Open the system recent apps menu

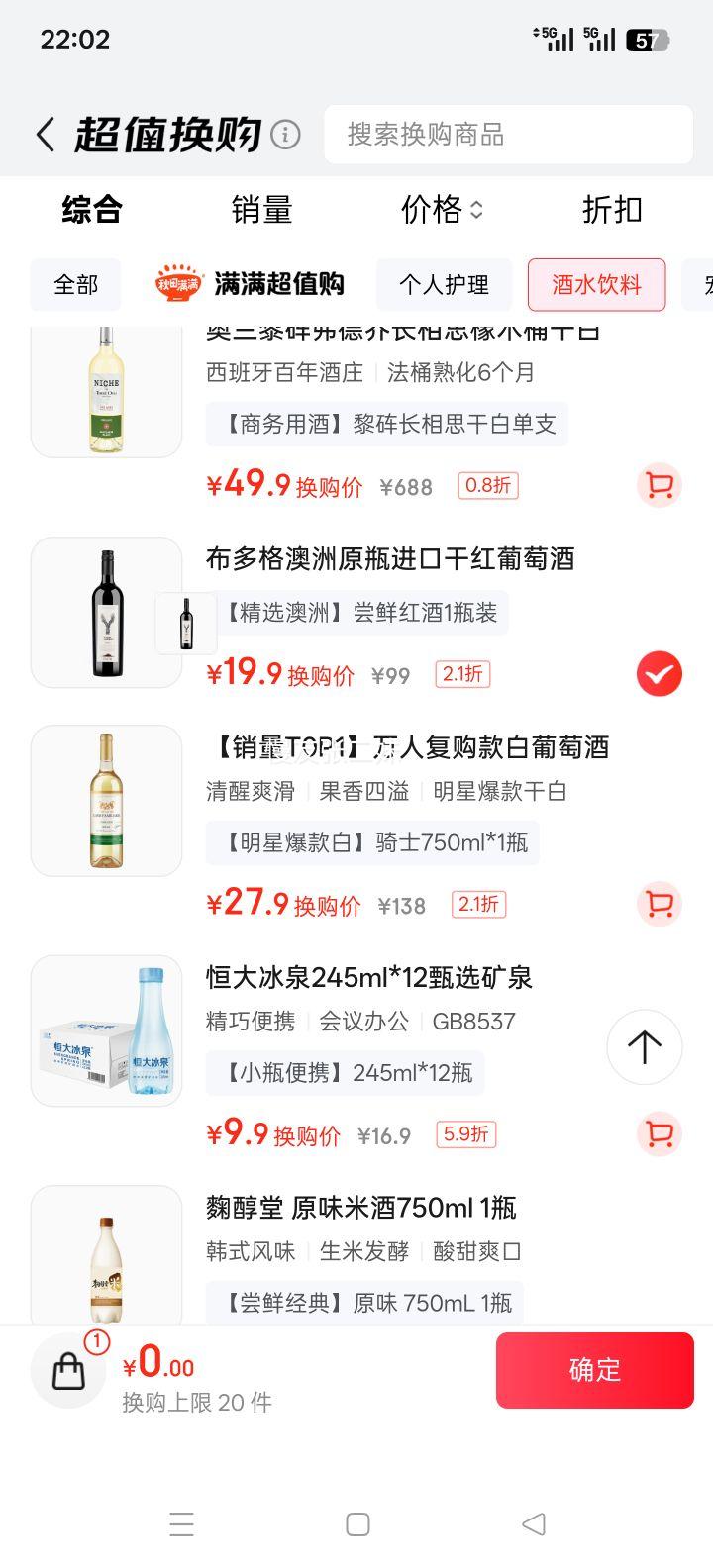(181, 1524)
